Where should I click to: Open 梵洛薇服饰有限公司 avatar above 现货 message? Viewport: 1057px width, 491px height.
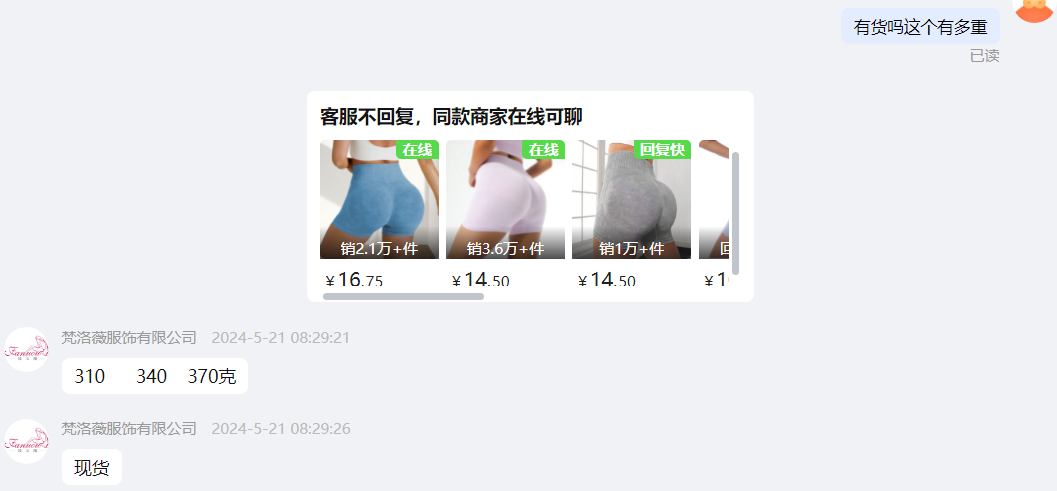point(27,441)
